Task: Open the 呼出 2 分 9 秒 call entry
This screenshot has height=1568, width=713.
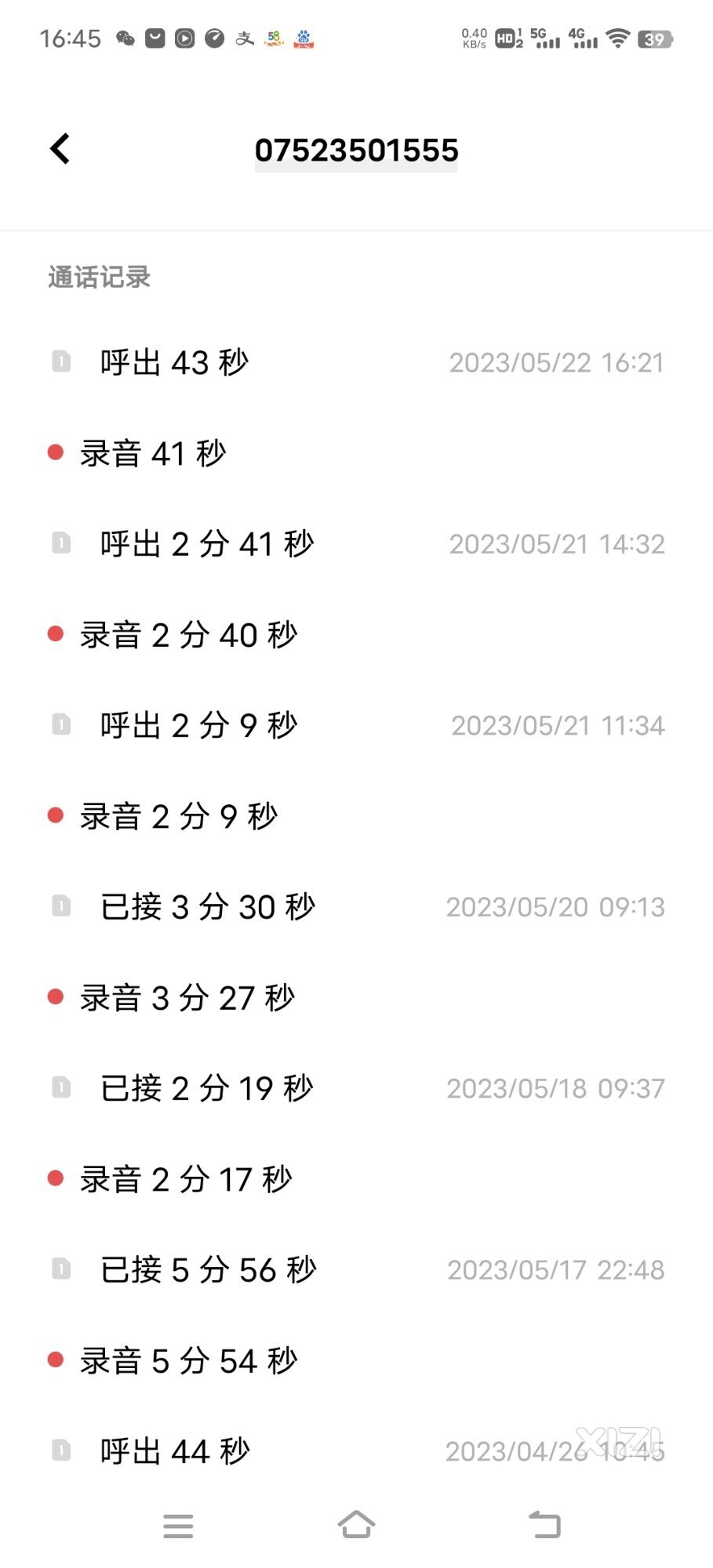Action: click(356, 725)
